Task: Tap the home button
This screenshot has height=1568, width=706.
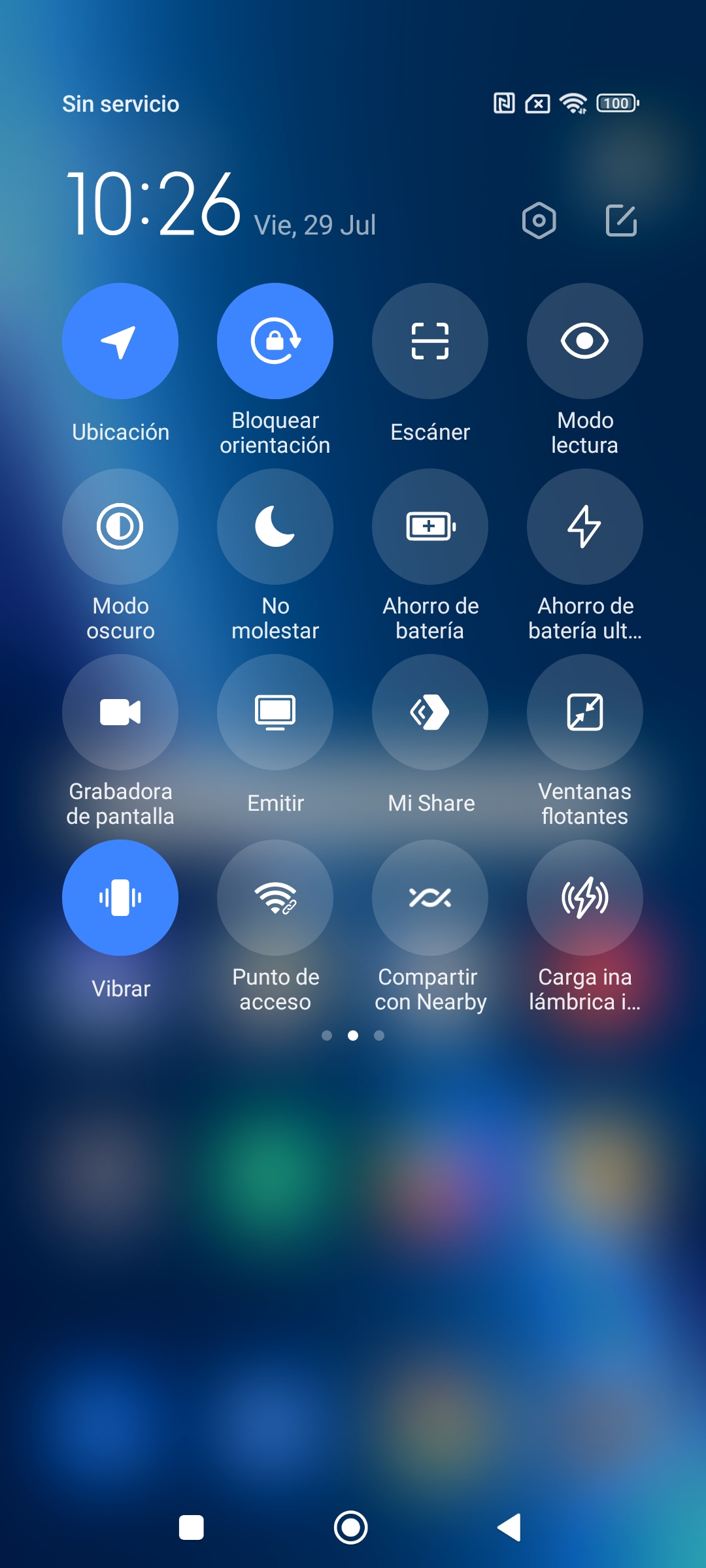Action: [351, 1527]
